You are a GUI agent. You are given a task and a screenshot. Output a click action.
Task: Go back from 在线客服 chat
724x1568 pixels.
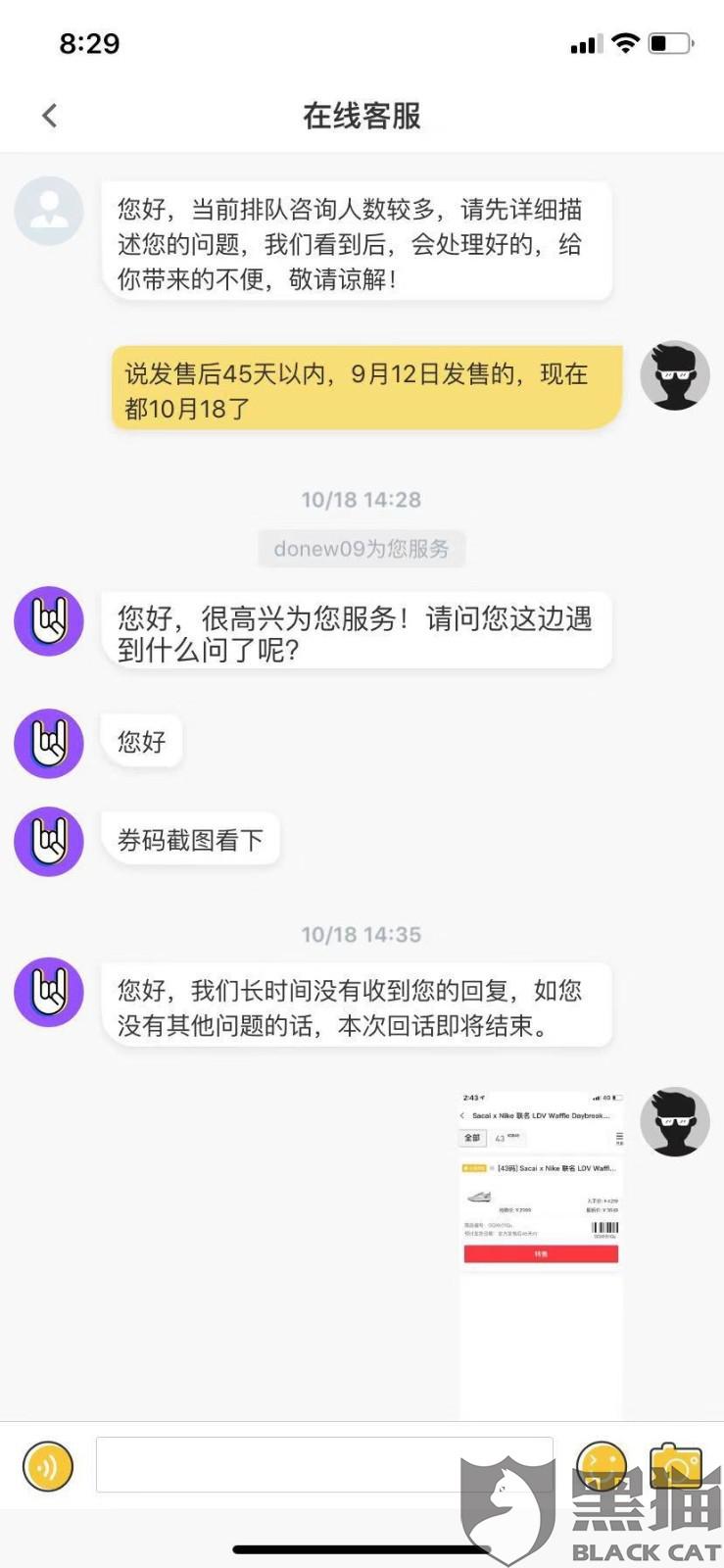click(x=50, y=116)
